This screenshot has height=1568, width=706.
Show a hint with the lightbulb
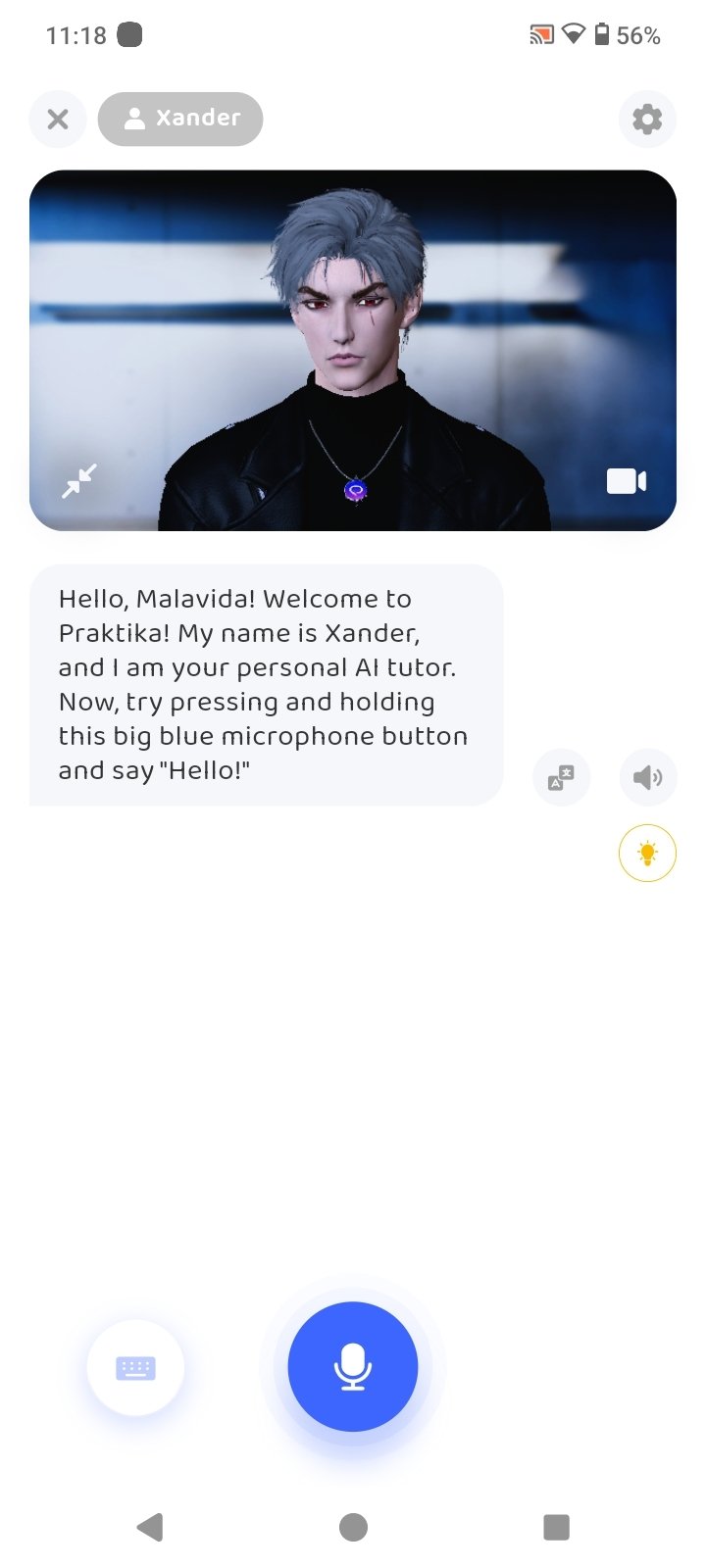click(x=647, y=854)
